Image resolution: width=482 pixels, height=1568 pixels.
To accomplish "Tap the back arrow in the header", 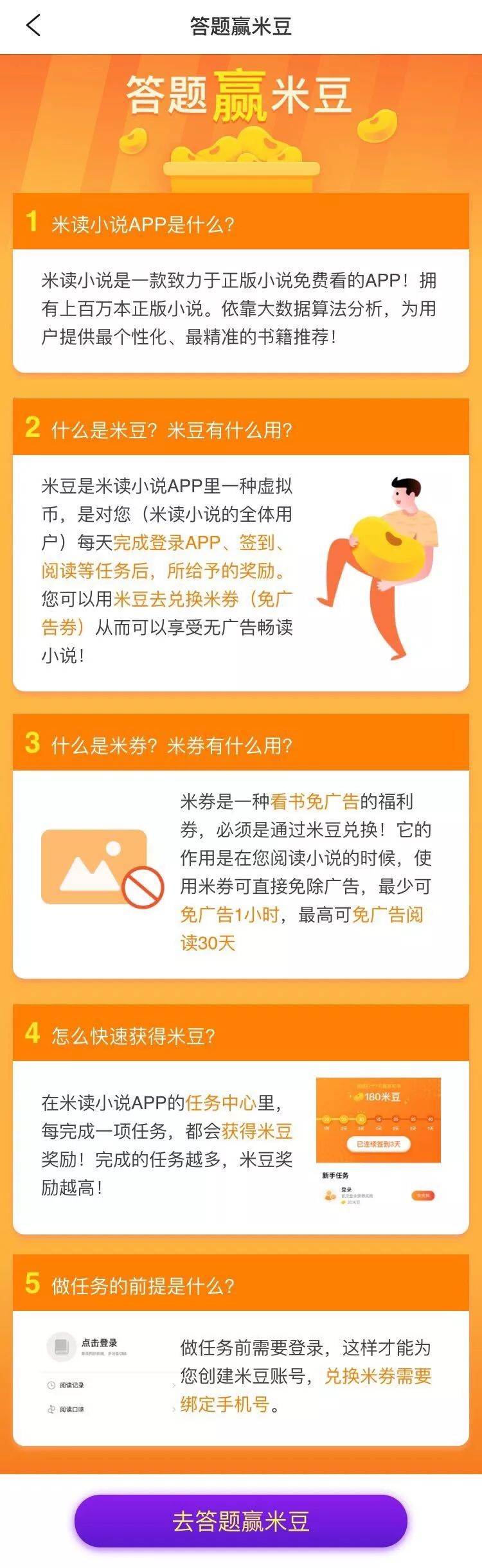I will [x=33, y=26].
